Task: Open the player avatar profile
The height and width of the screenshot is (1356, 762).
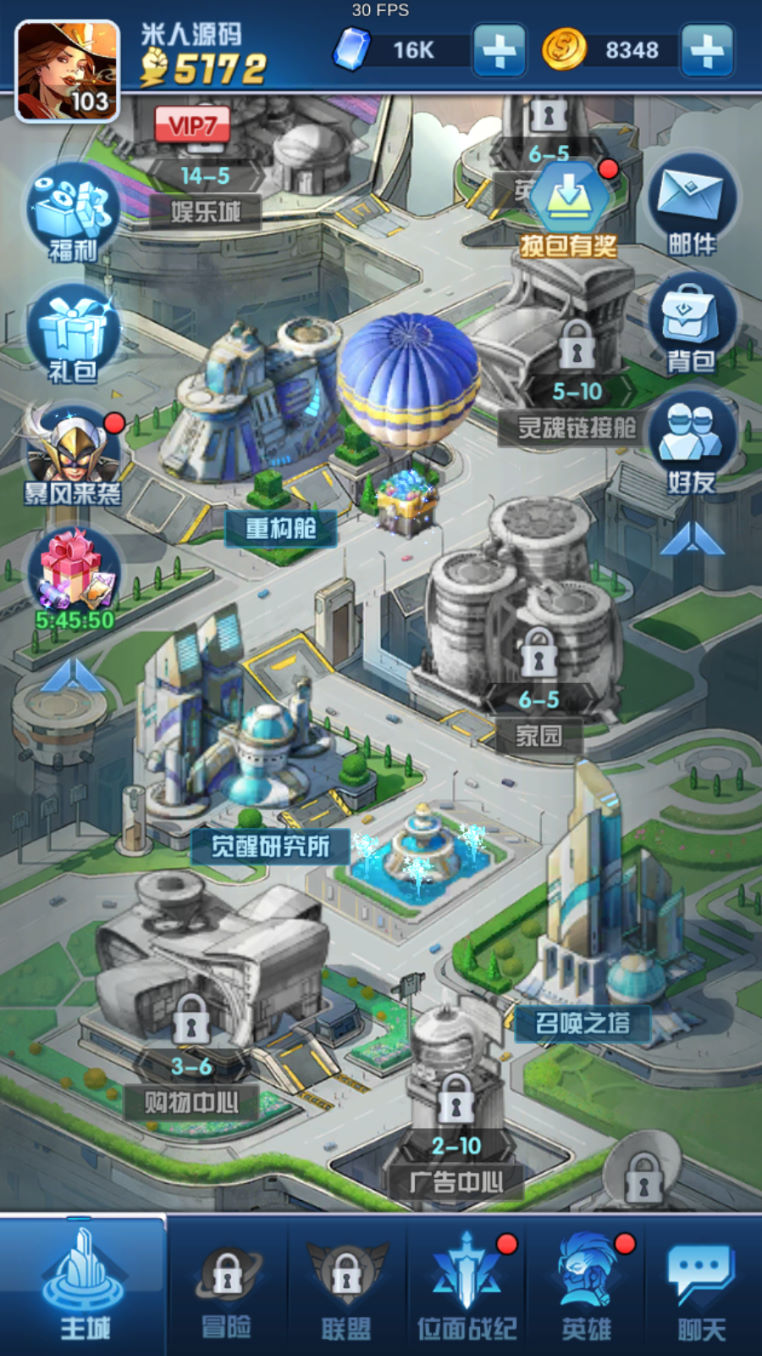Action: (x=67, y=72)
